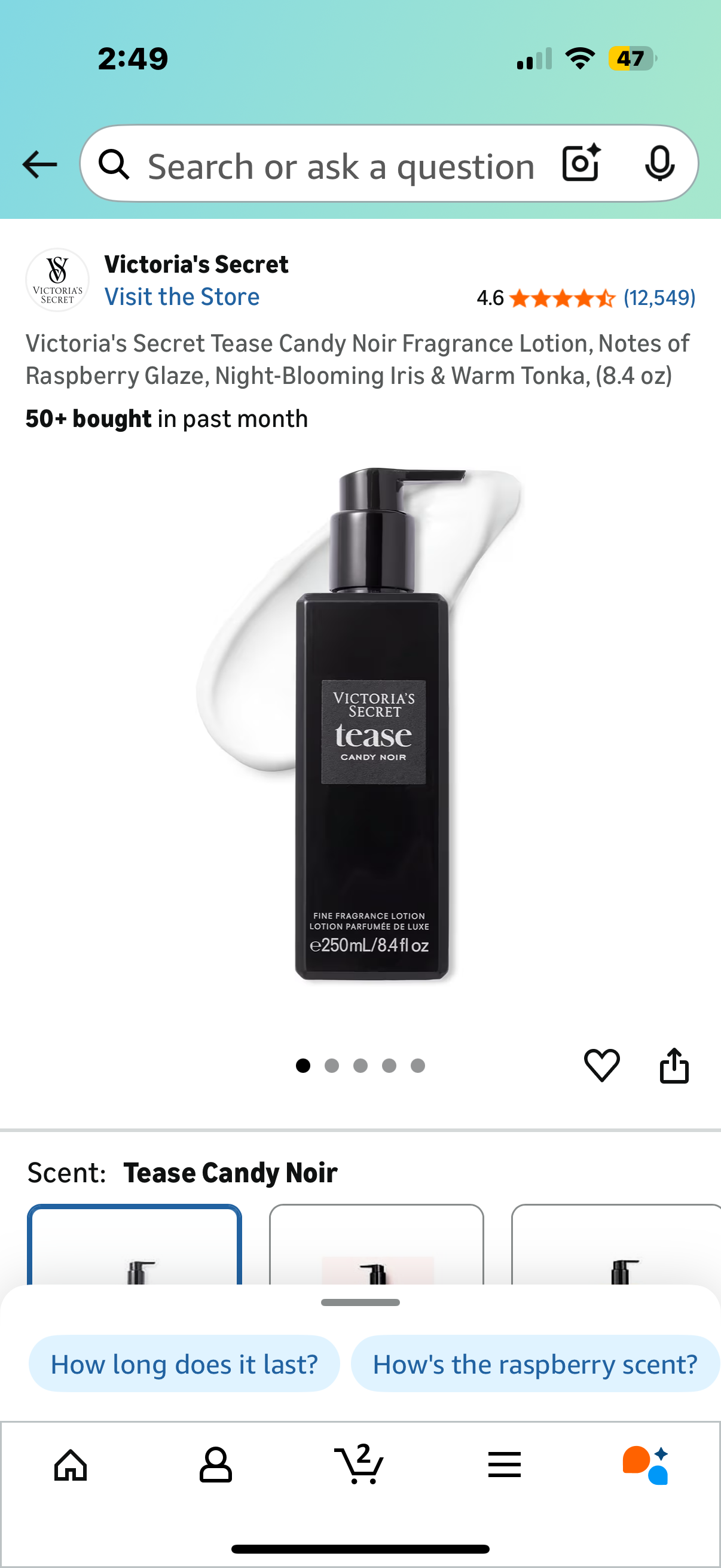Open the Rufus AI assistant
The width and height of the screenshot is (721, 1568).
[646, 1465]
